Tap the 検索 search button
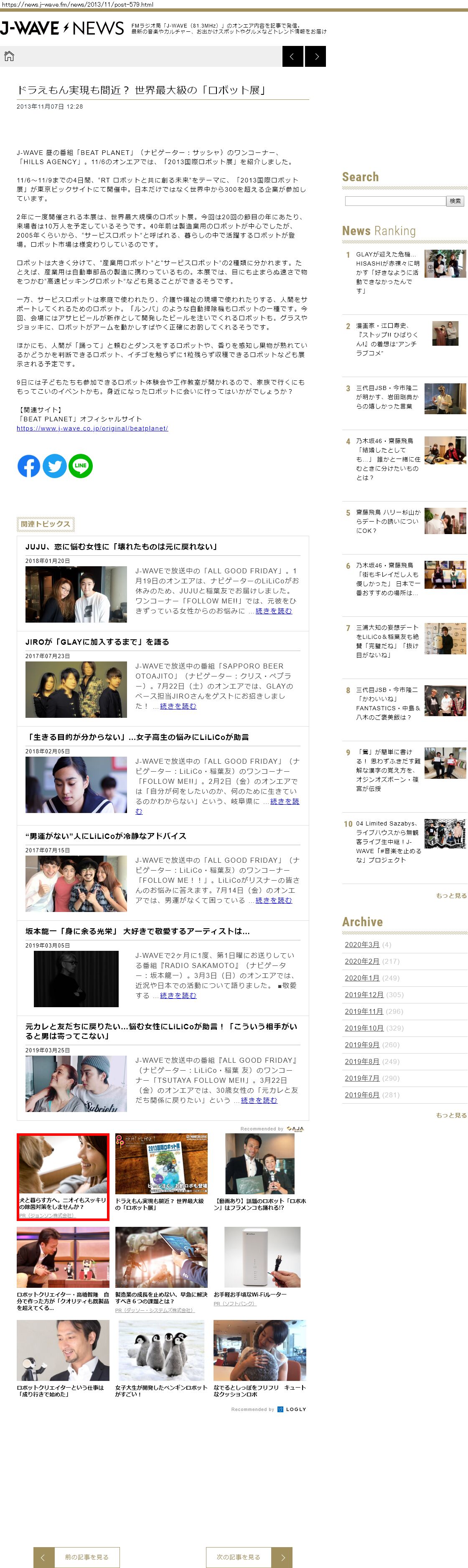 click(455, 201)
